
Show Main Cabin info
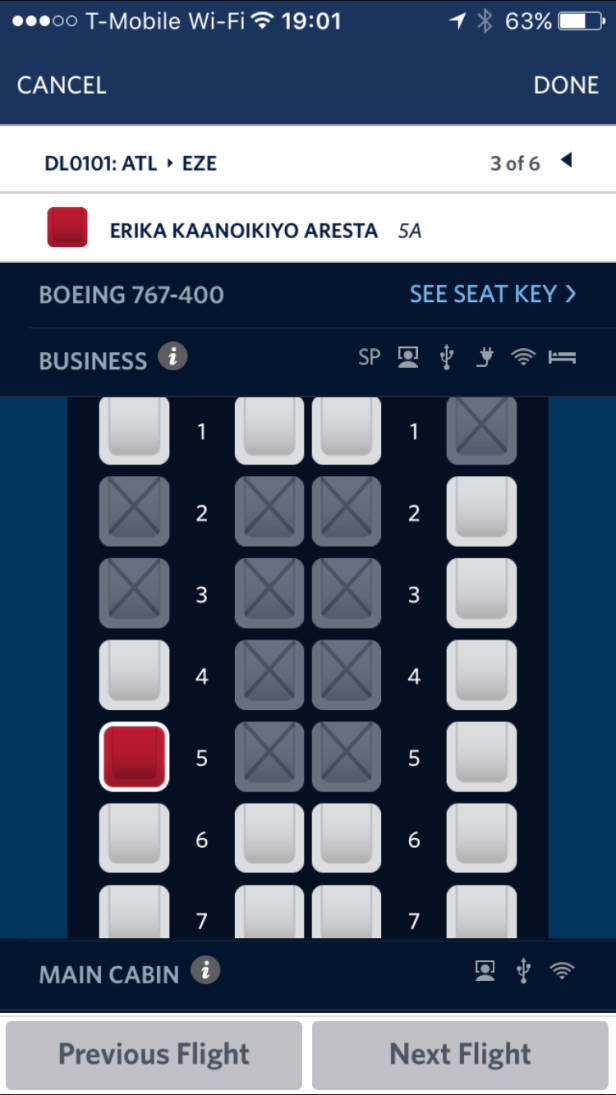[206, 970]
